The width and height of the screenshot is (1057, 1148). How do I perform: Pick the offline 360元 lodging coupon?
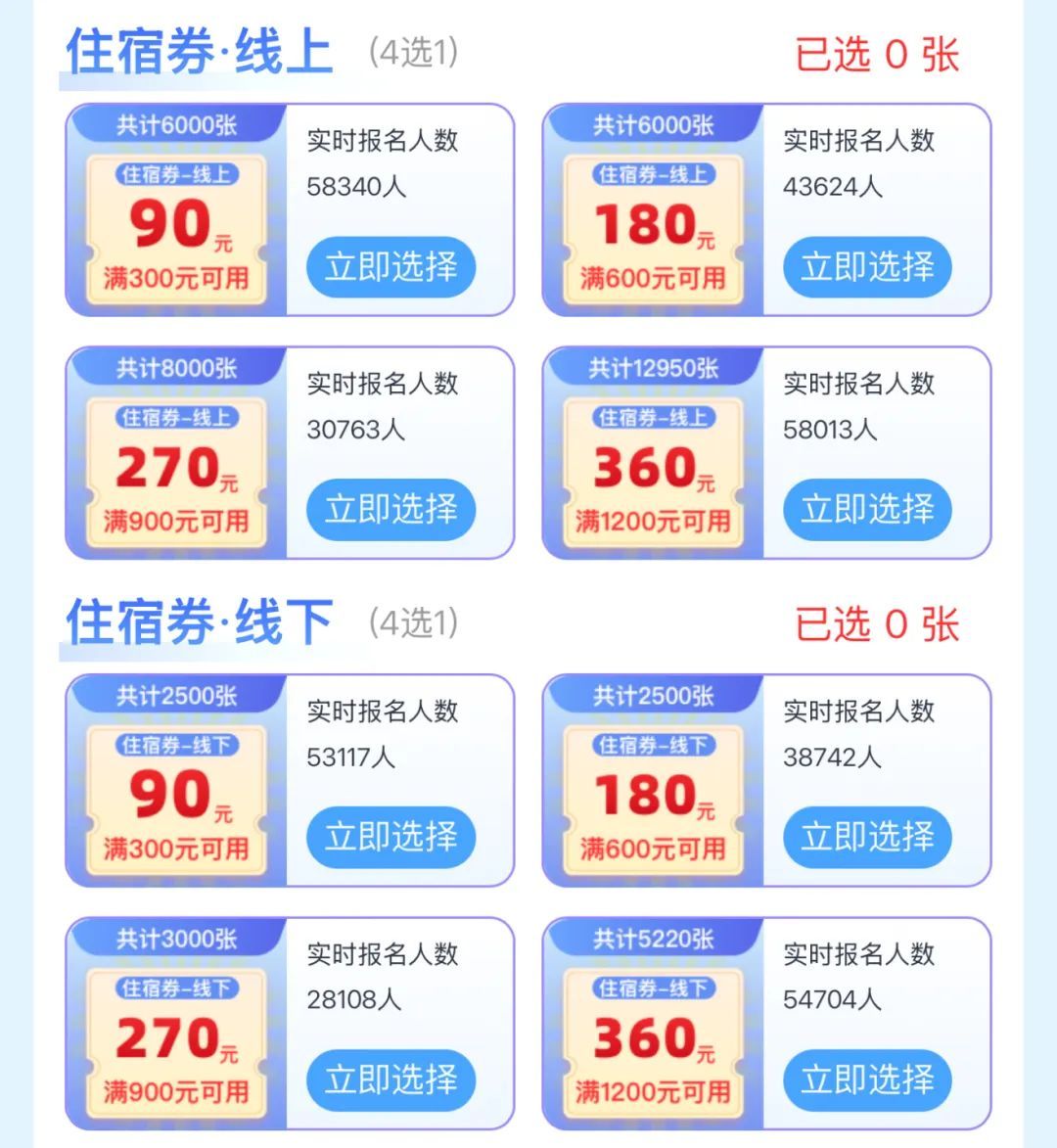[x=867, y=1079]
